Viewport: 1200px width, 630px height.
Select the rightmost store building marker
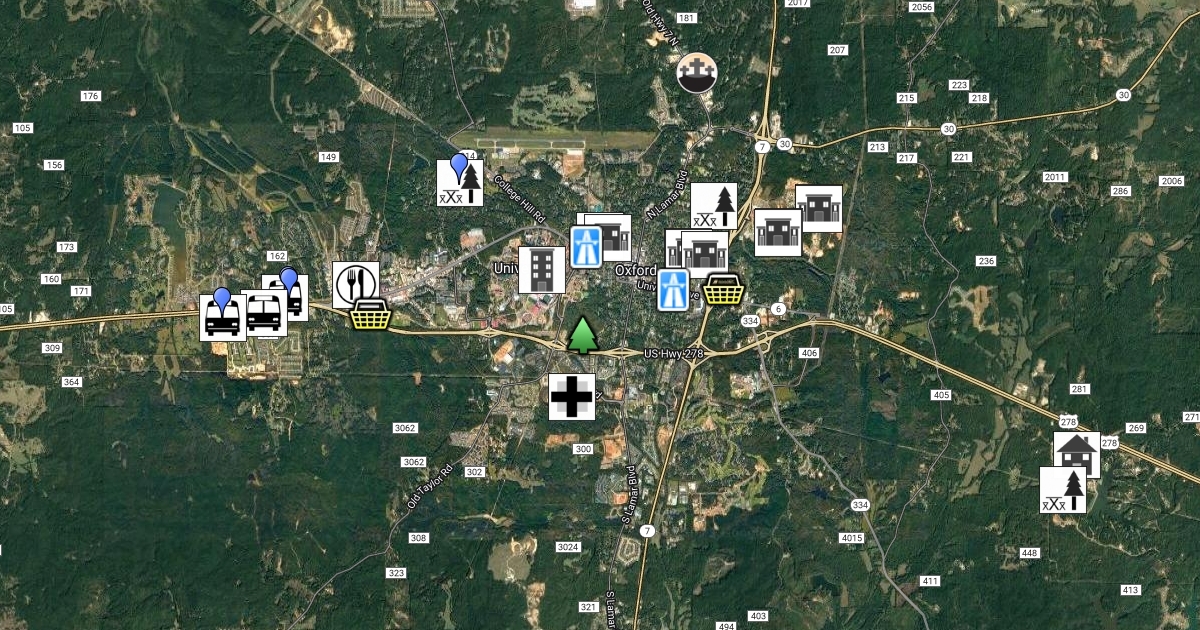[818, 208]
